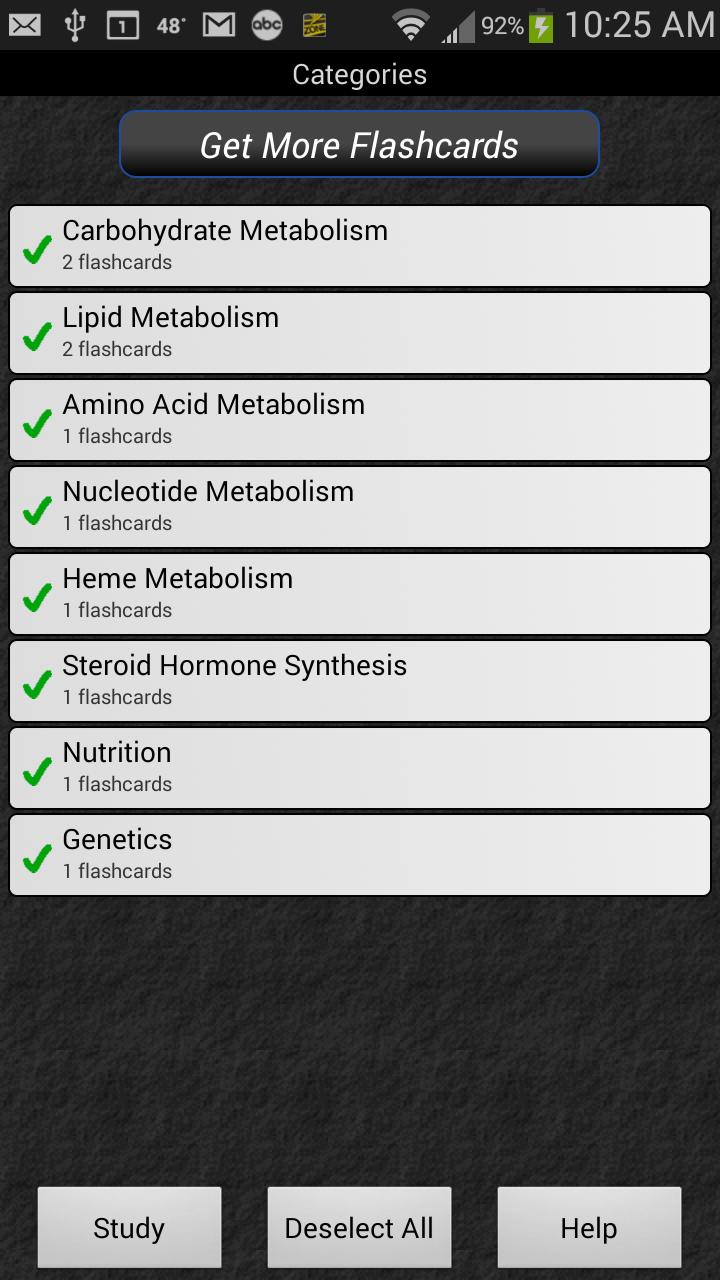
Task: Start studying with the Study button
Action: (x=129, y=1228)
